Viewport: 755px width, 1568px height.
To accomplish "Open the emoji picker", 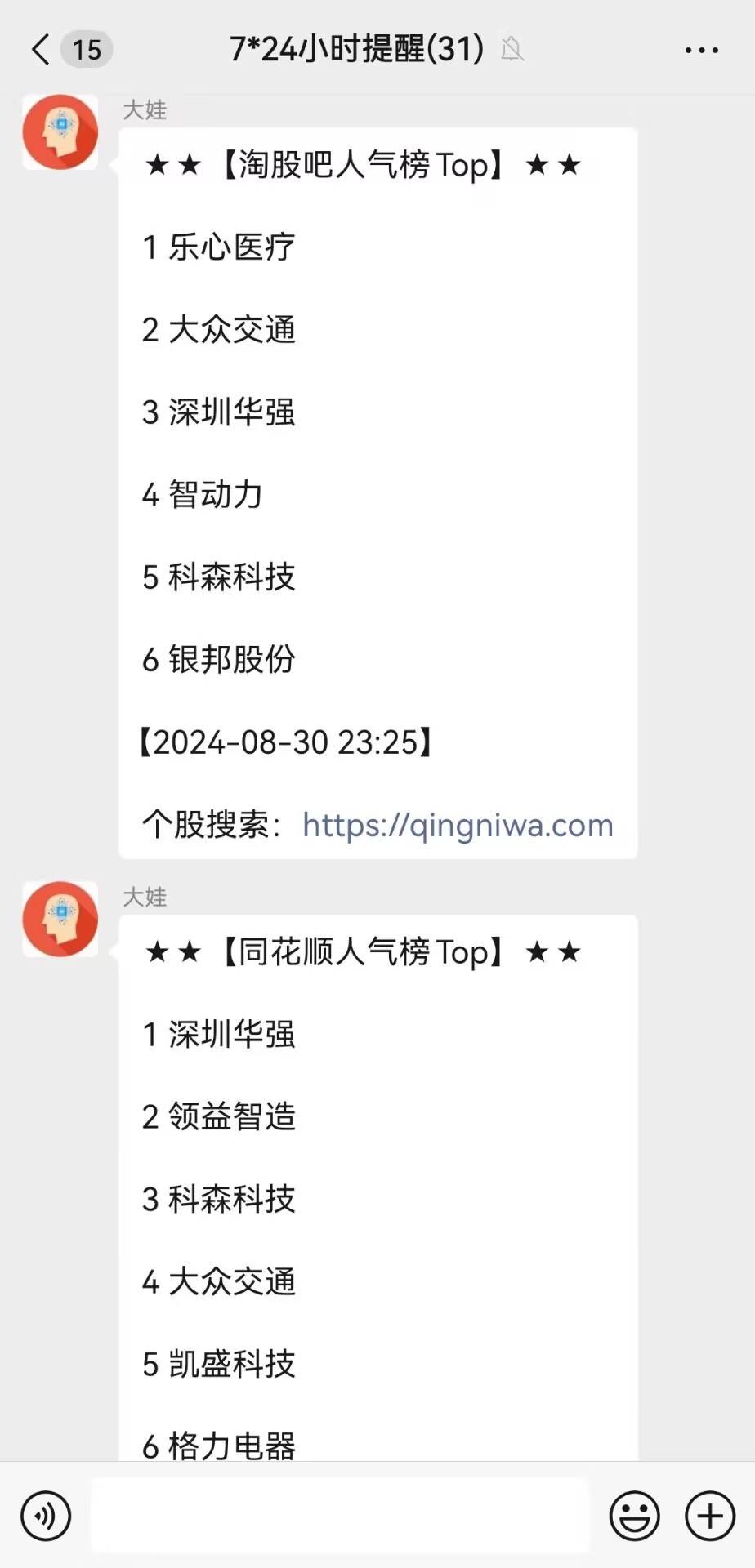I will (x=634, y=1517).
